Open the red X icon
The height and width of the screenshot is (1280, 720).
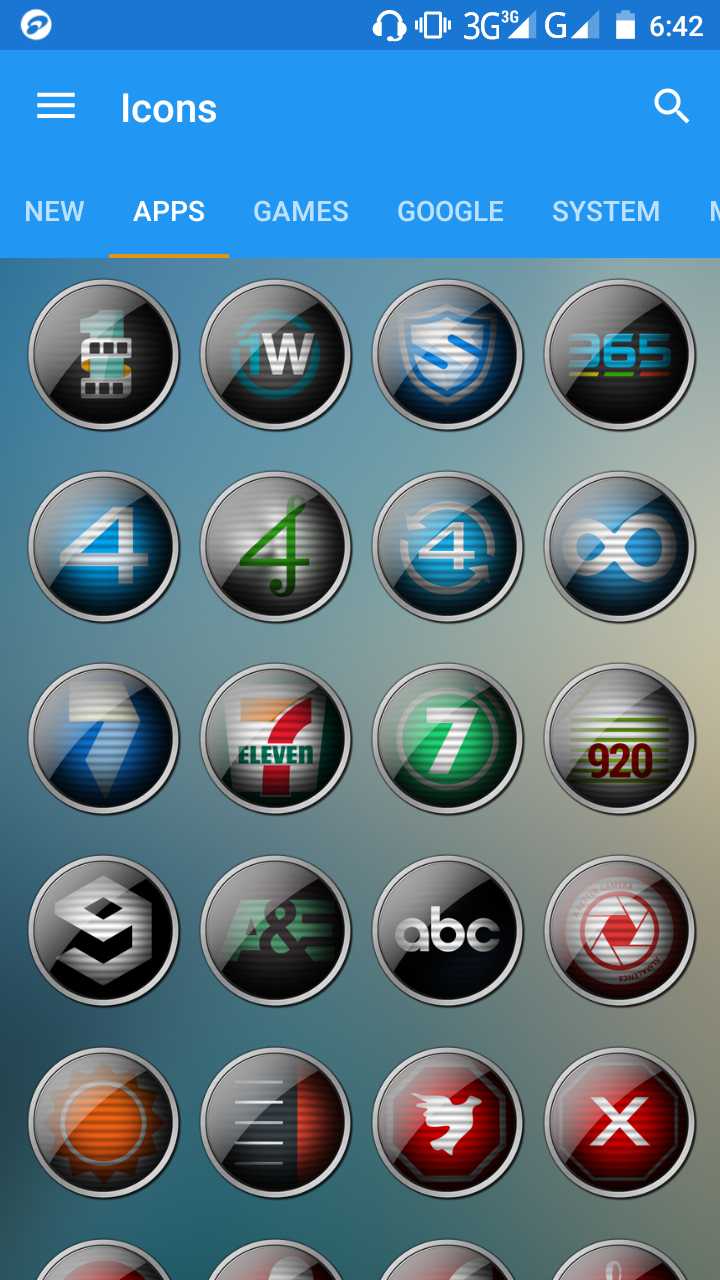[619, 1122]
